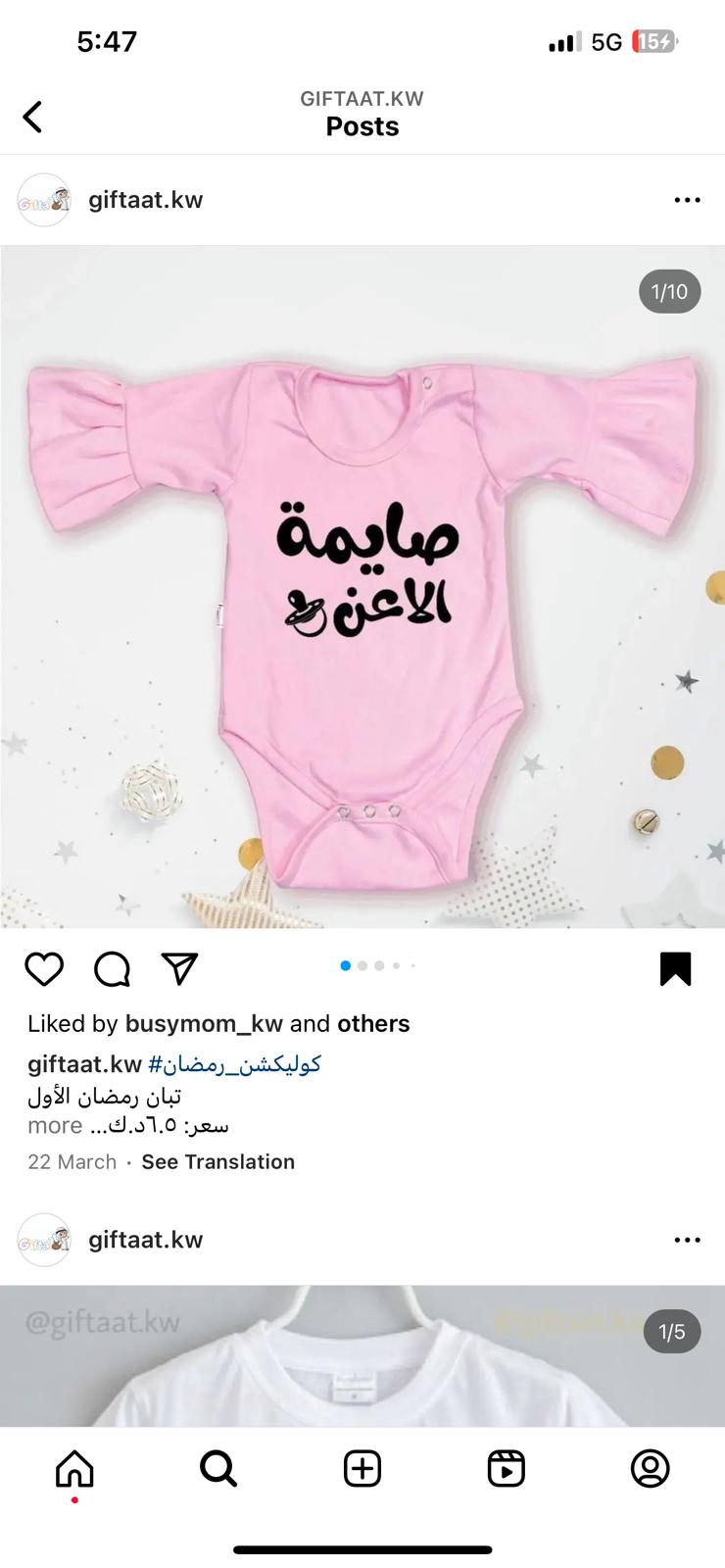Viewport: 725px width, 1568px height.
Task: Remove the bookmark from the bodysuit post
Action: [675, 968]
